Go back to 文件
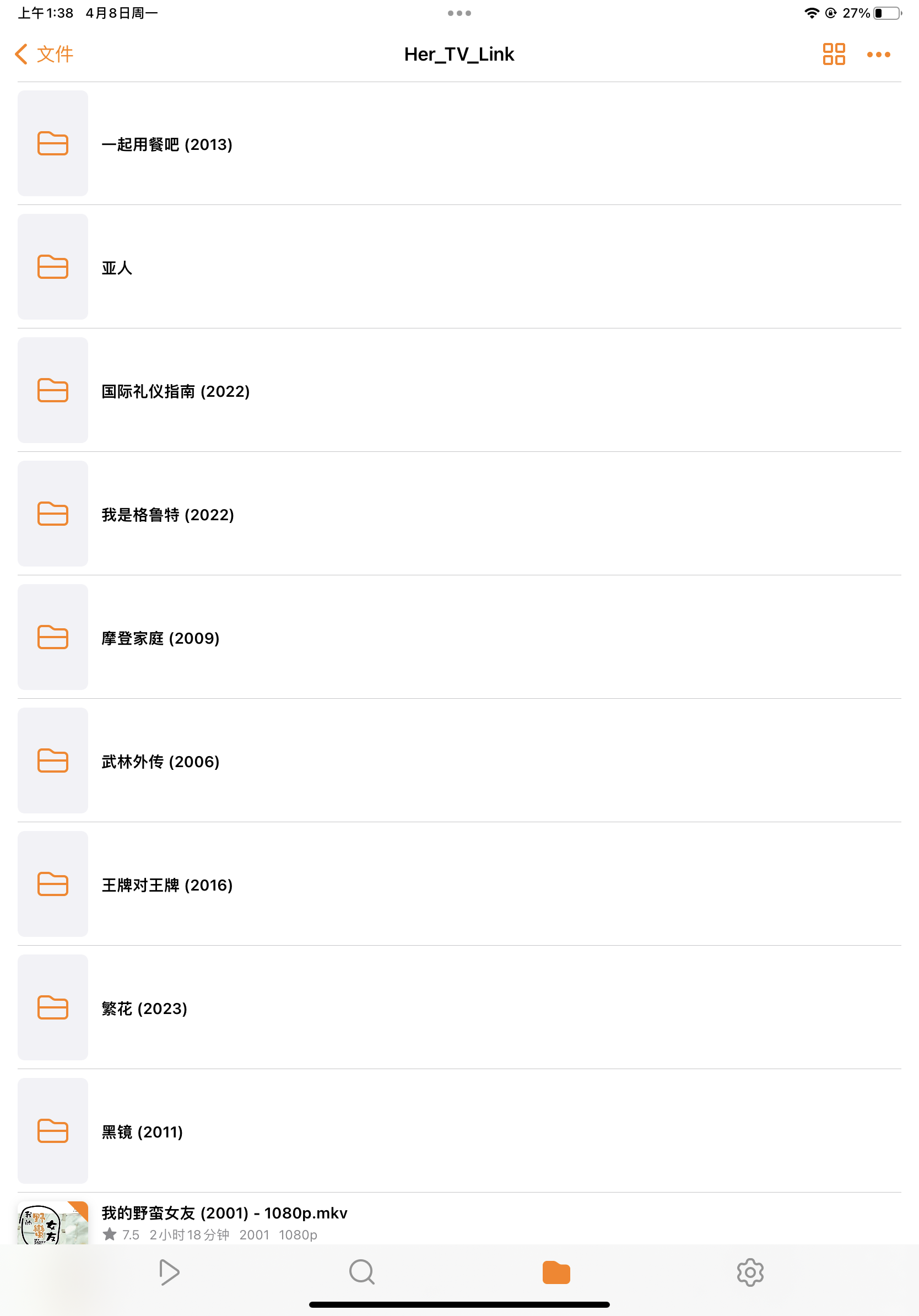 (x=45, y=55)
